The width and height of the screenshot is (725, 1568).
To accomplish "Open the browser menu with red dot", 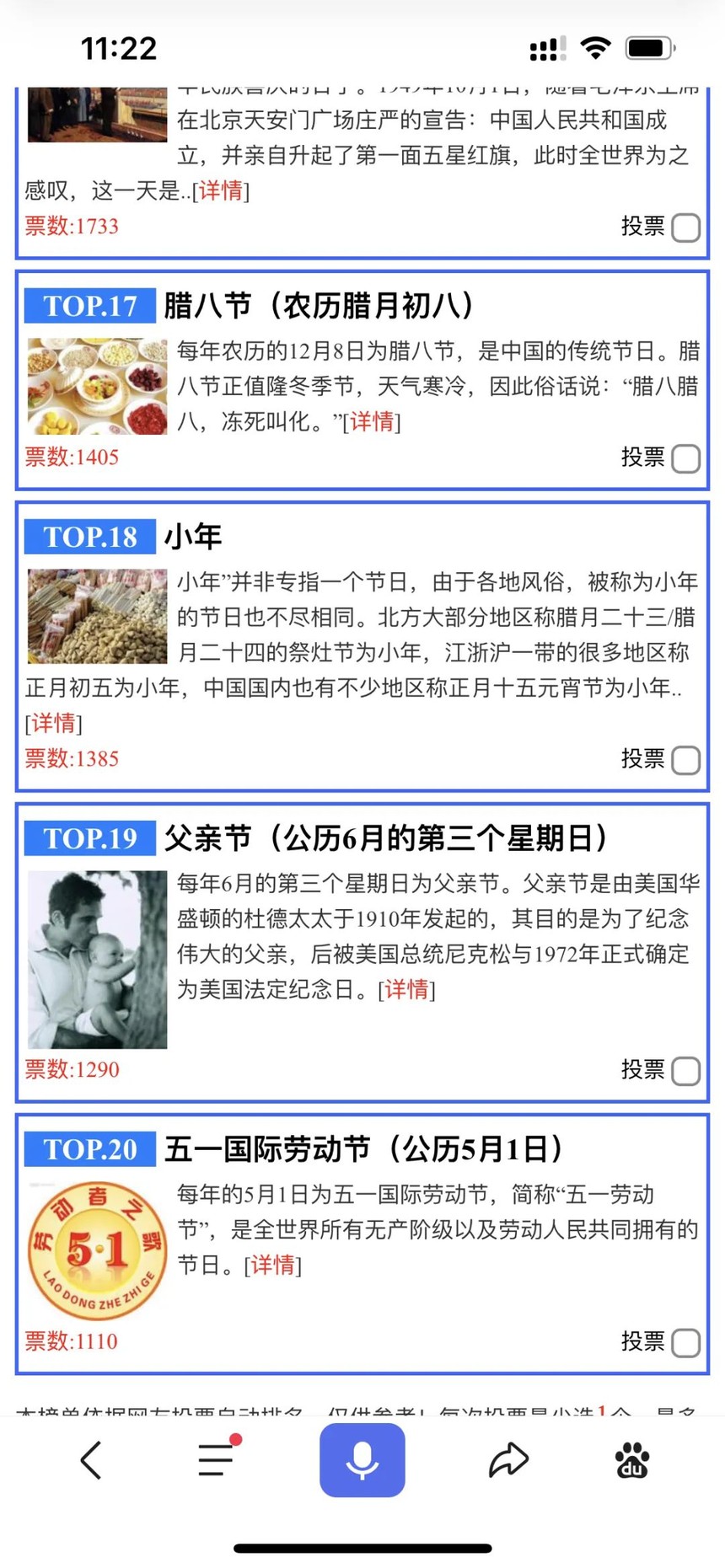I will [x=217, y=1460].
